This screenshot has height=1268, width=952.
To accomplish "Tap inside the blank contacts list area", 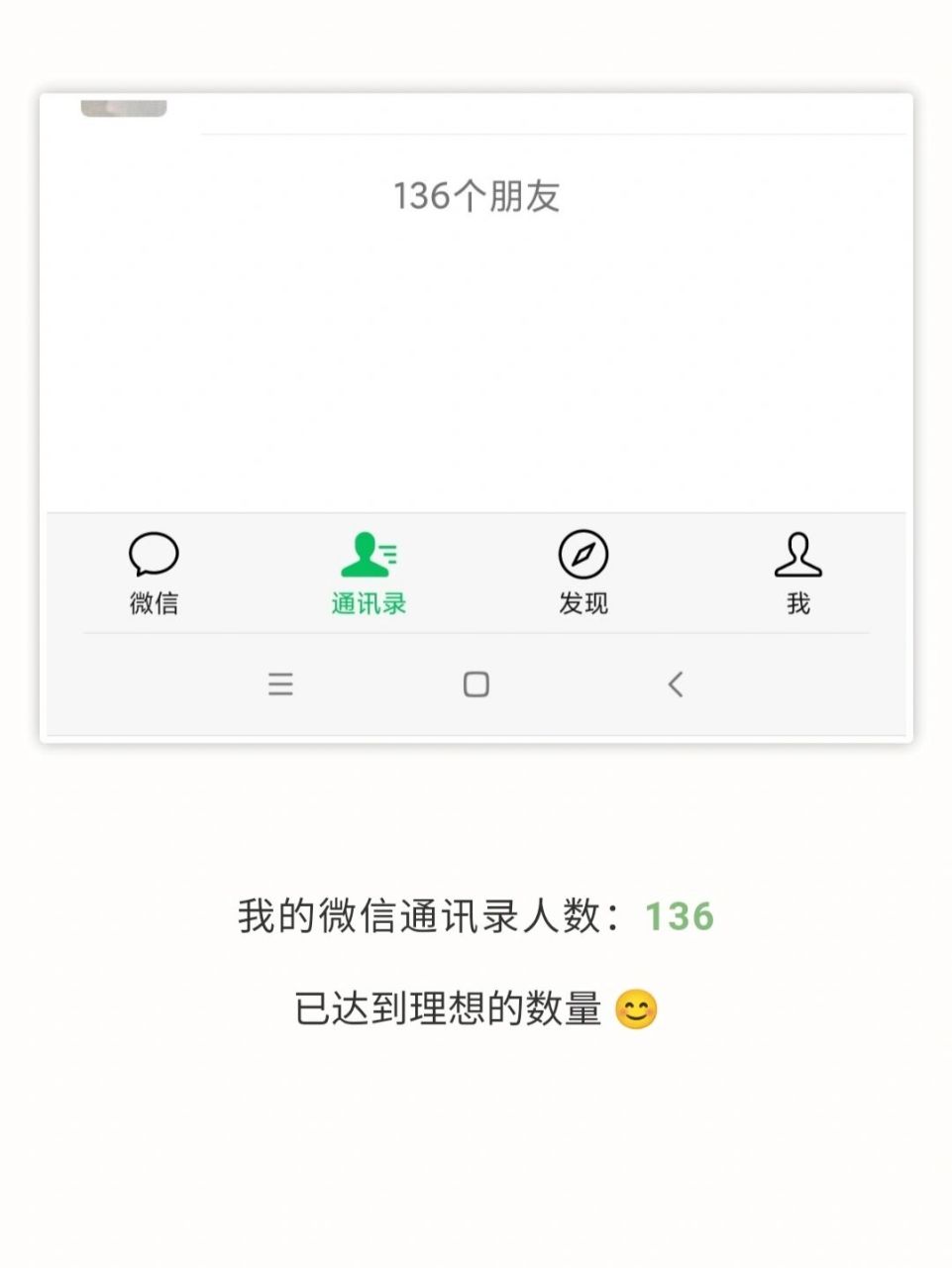I will (x=476, y=367).
